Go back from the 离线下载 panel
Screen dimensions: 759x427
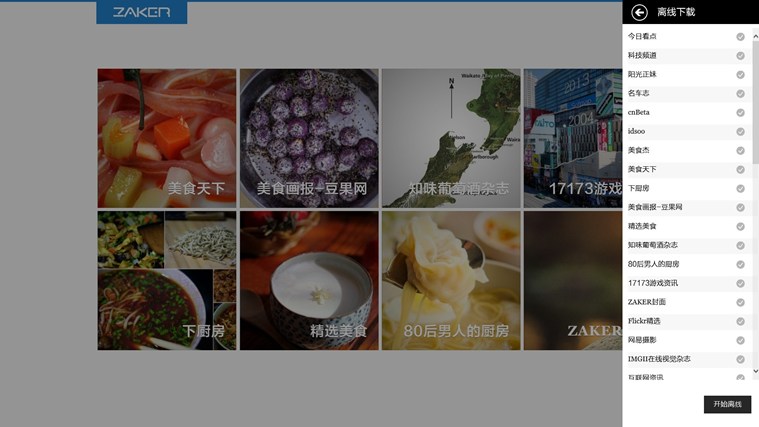640,12
